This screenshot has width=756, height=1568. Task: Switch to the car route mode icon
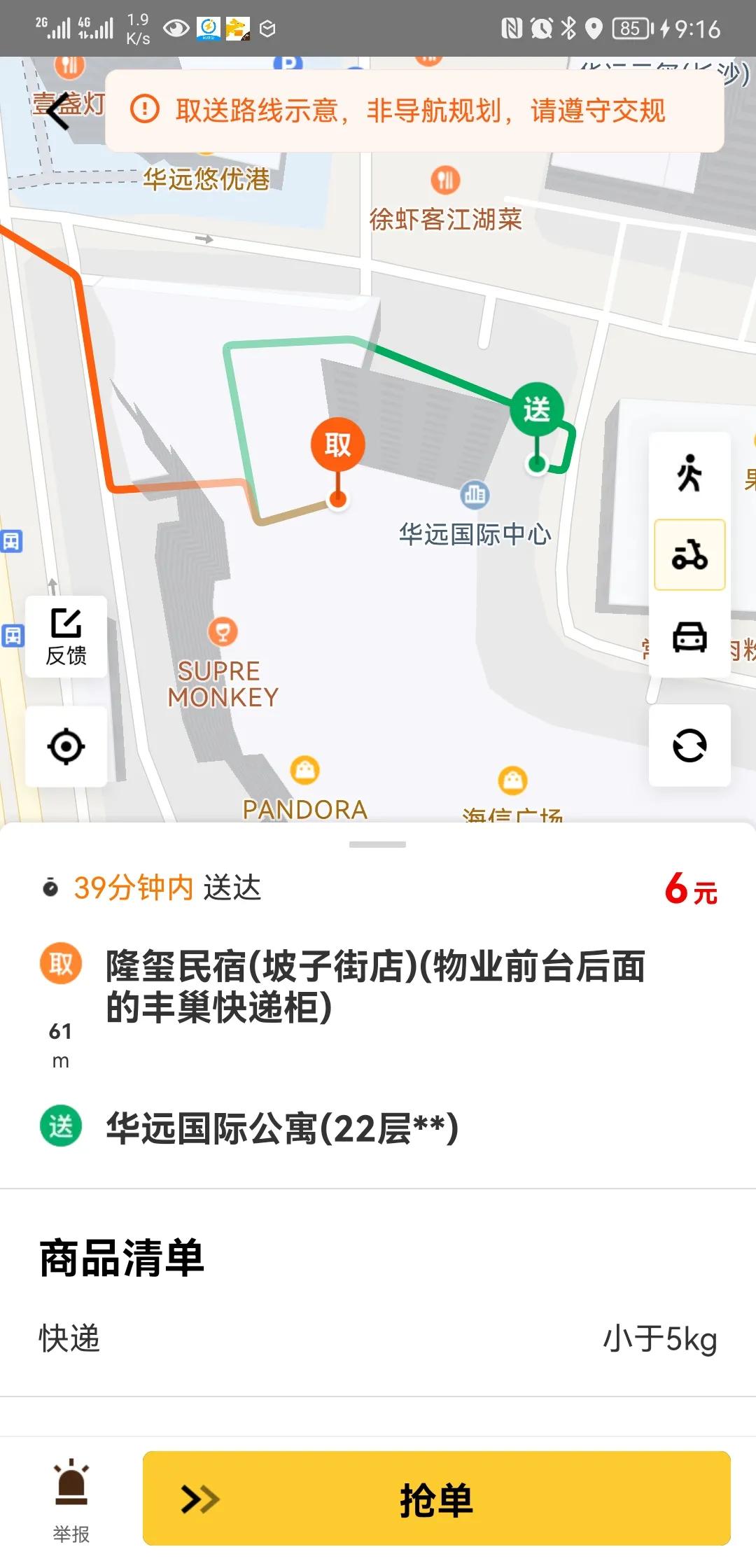tap(689, 636)
